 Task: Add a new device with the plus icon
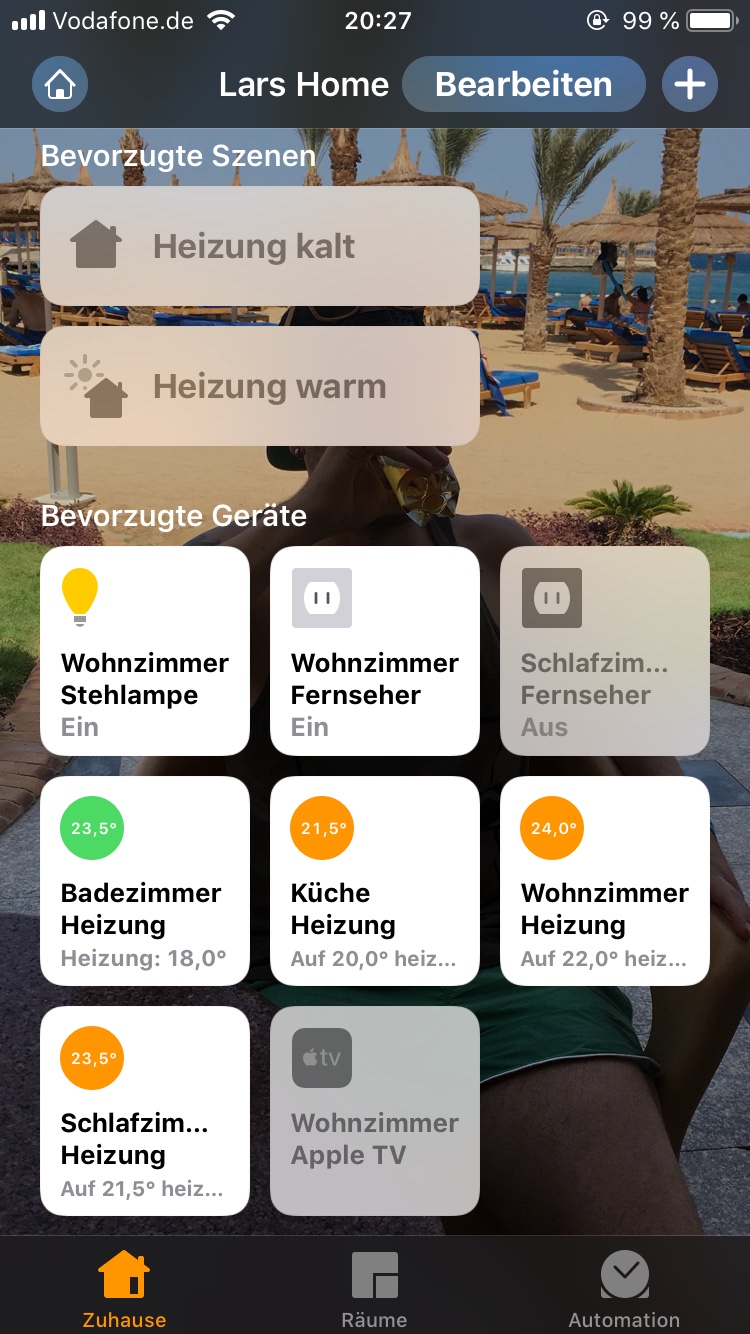click(690, 85)
